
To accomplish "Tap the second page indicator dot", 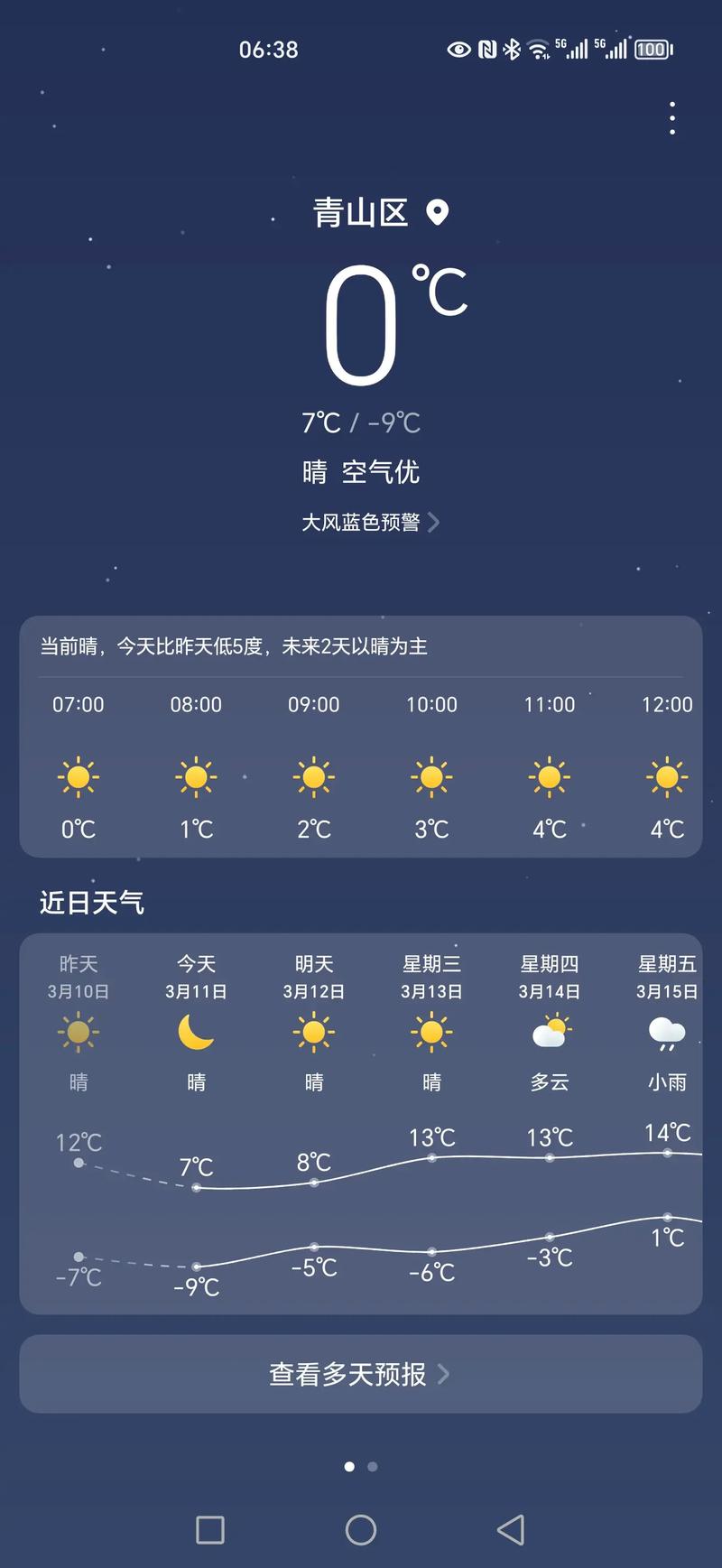I will click(373, 1465).
